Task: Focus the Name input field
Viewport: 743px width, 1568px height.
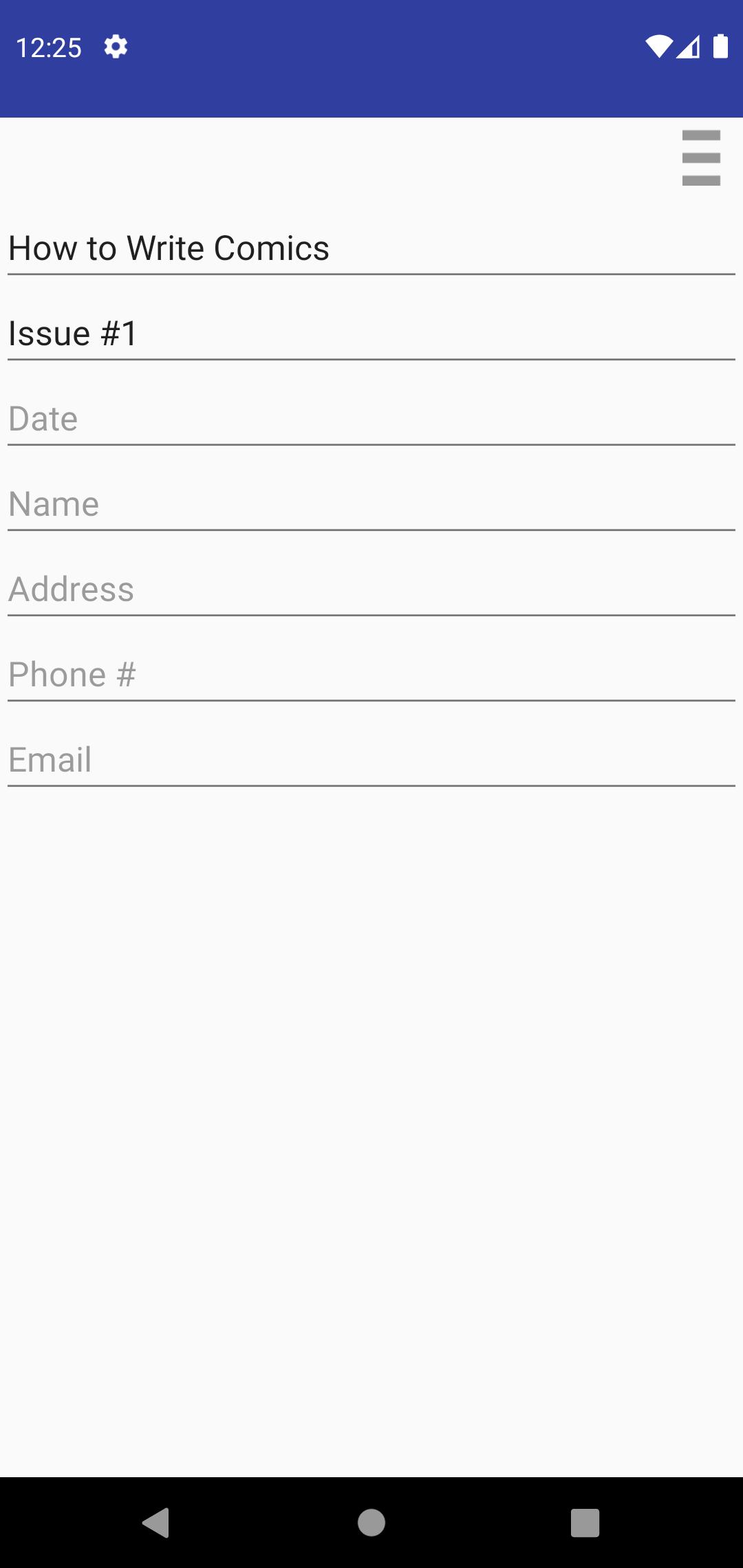Action: tap(371, 505)
